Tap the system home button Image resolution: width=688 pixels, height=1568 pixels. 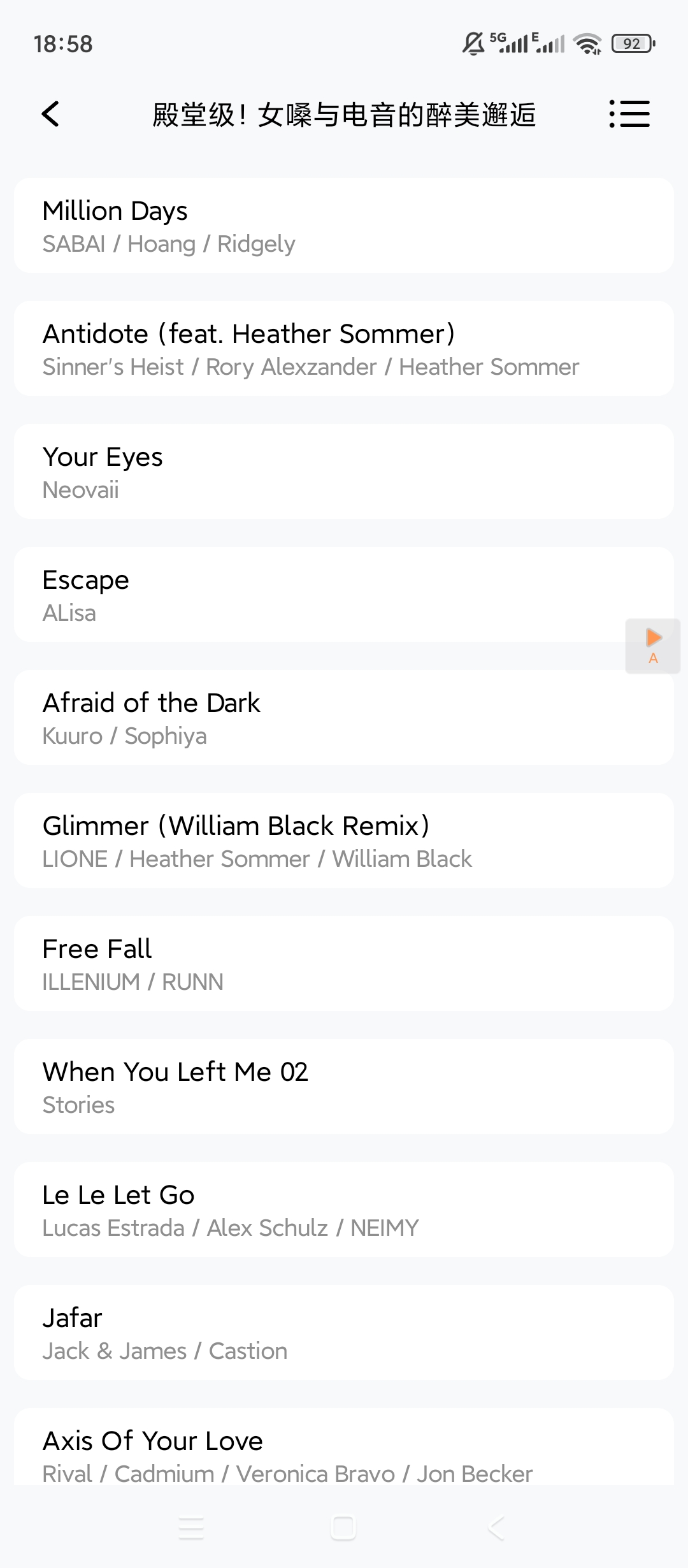[x=343, y=1528]
